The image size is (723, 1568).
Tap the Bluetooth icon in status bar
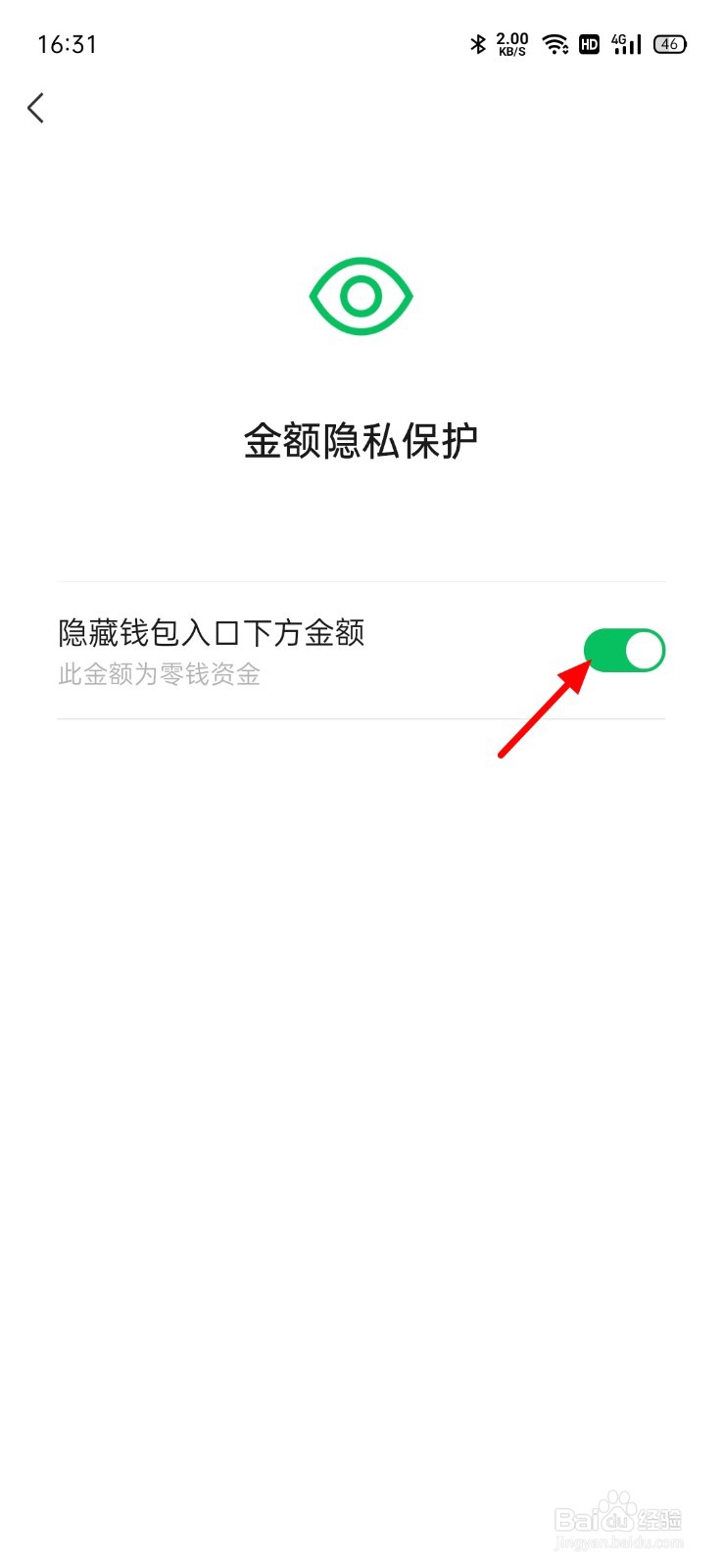pos(478,44)
